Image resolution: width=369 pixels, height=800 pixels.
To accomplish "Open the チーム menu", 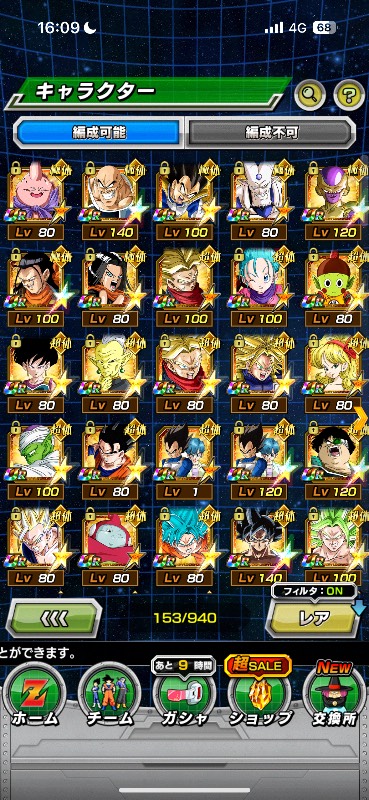I will coord(109,695).
